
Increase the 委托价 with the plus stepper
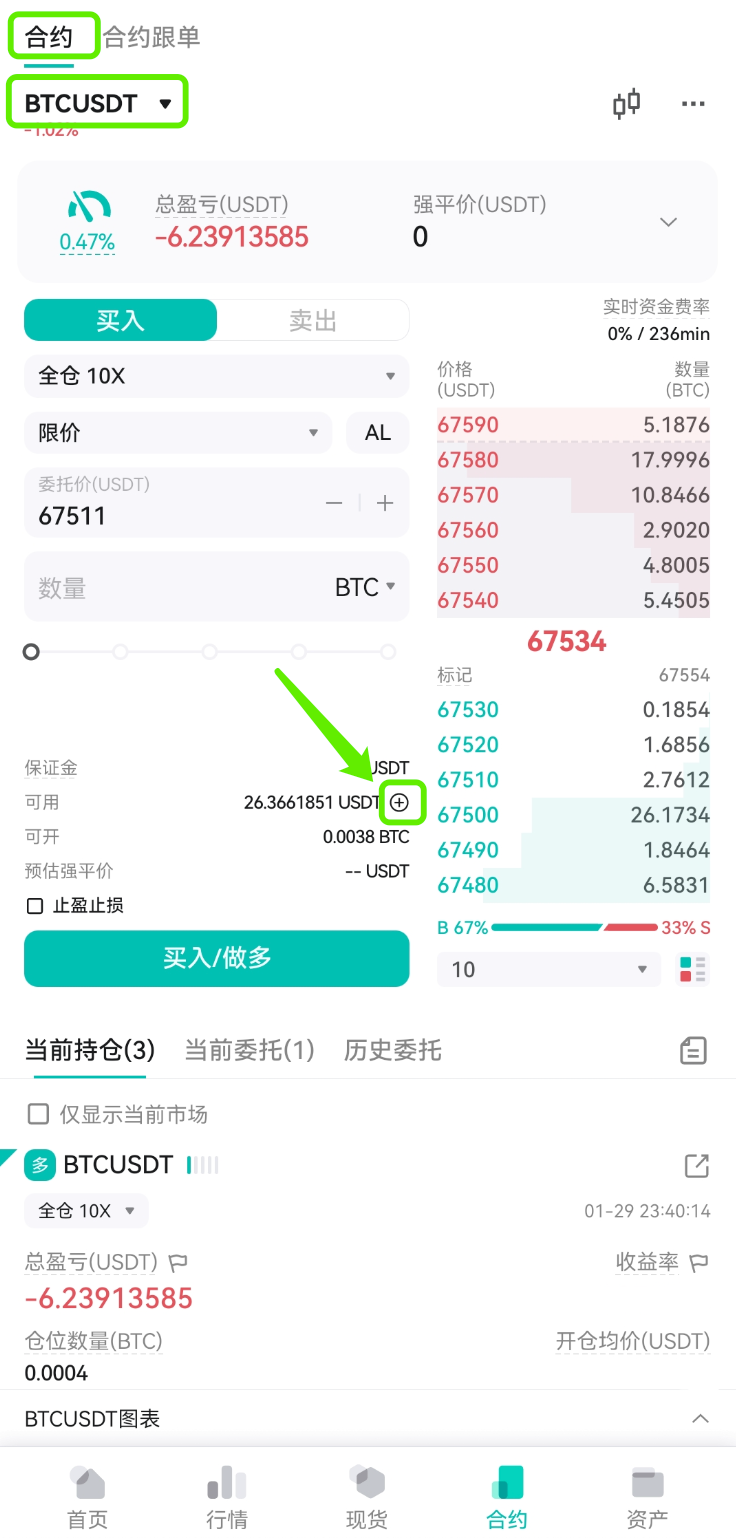click(x=385, y=503)
